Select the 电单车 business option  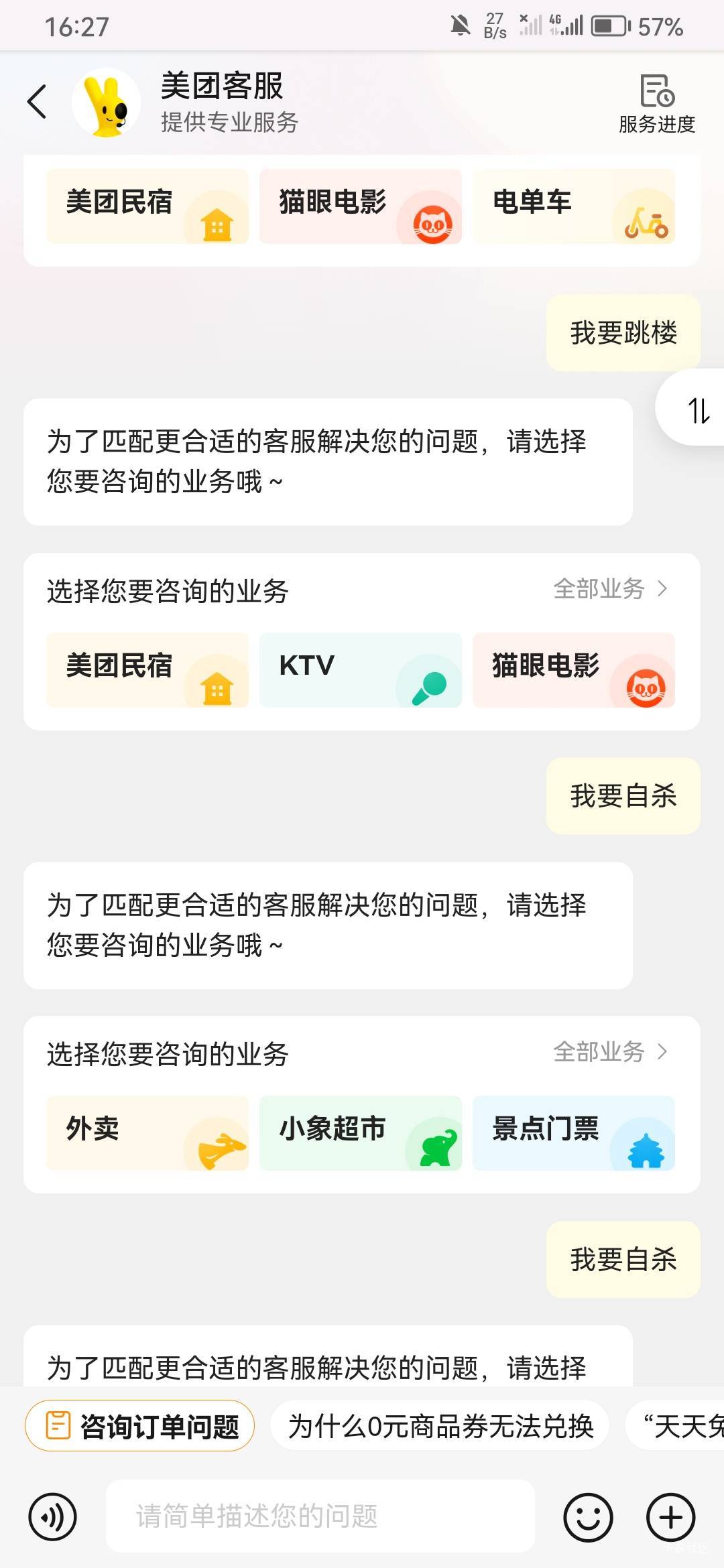(574, 206)
